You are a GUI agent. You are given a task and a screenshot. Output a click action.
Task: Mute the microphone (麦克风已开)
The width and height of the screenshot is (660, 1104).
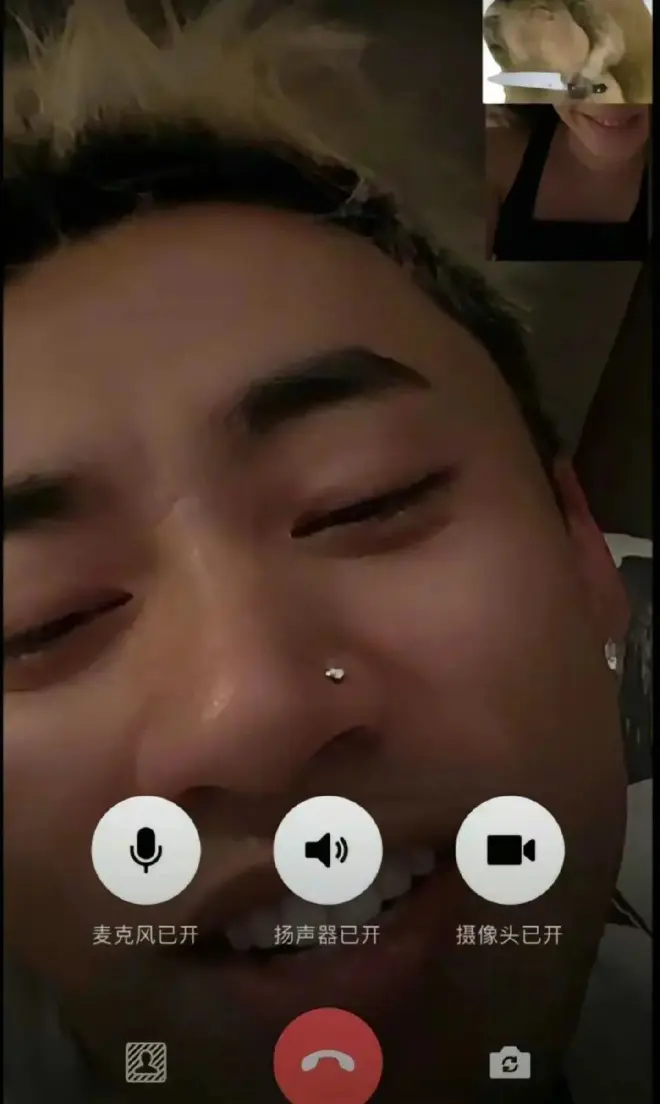[x=146, y=850]
